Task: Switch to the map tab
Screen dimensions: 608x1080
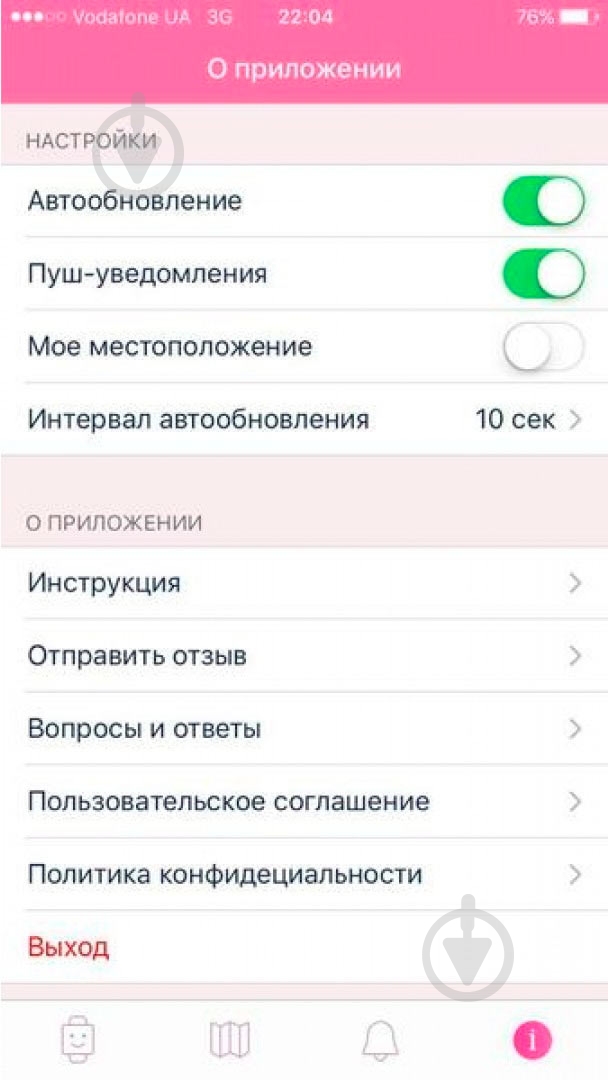Action: (x=229, y=1040)
